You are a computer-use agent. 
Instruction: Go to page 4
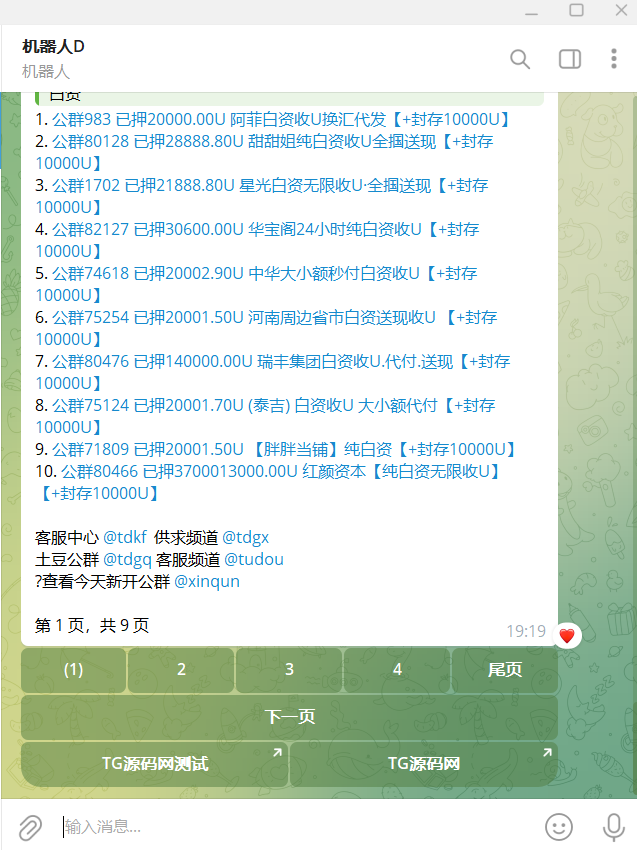[x=397, y=670]
